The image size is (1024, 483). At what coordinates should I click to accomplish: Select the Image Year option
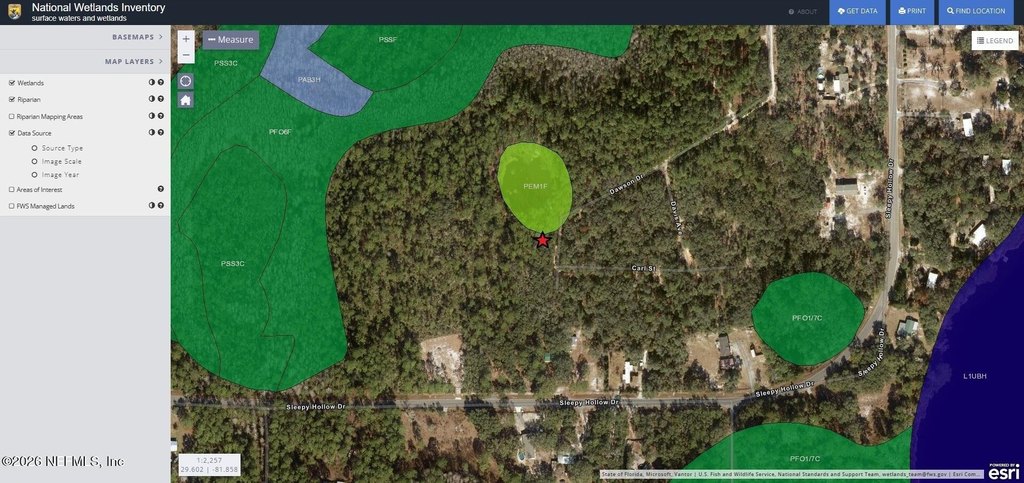(x=35, y=174)
